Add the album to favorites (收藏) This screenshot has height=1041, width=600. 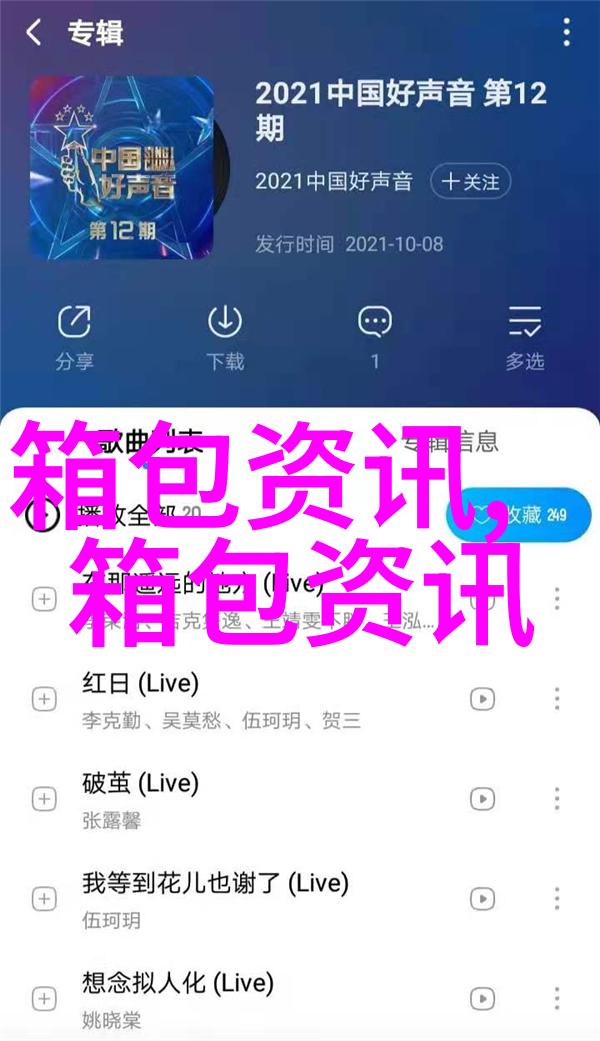coord(520,515)
